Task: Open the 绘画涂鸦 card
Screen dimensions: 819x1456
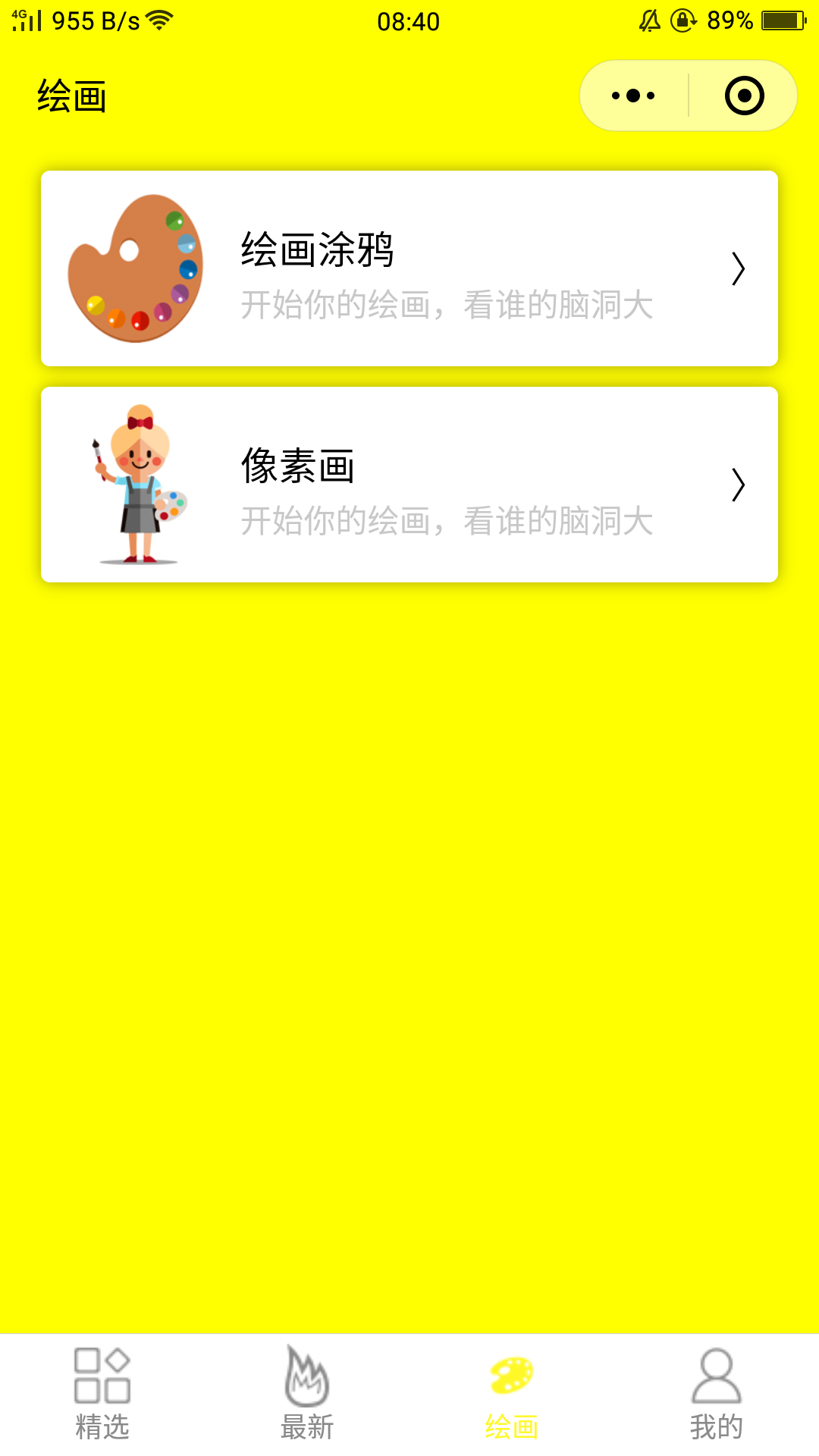Action: pyautogui.click(x=409, y=268)
